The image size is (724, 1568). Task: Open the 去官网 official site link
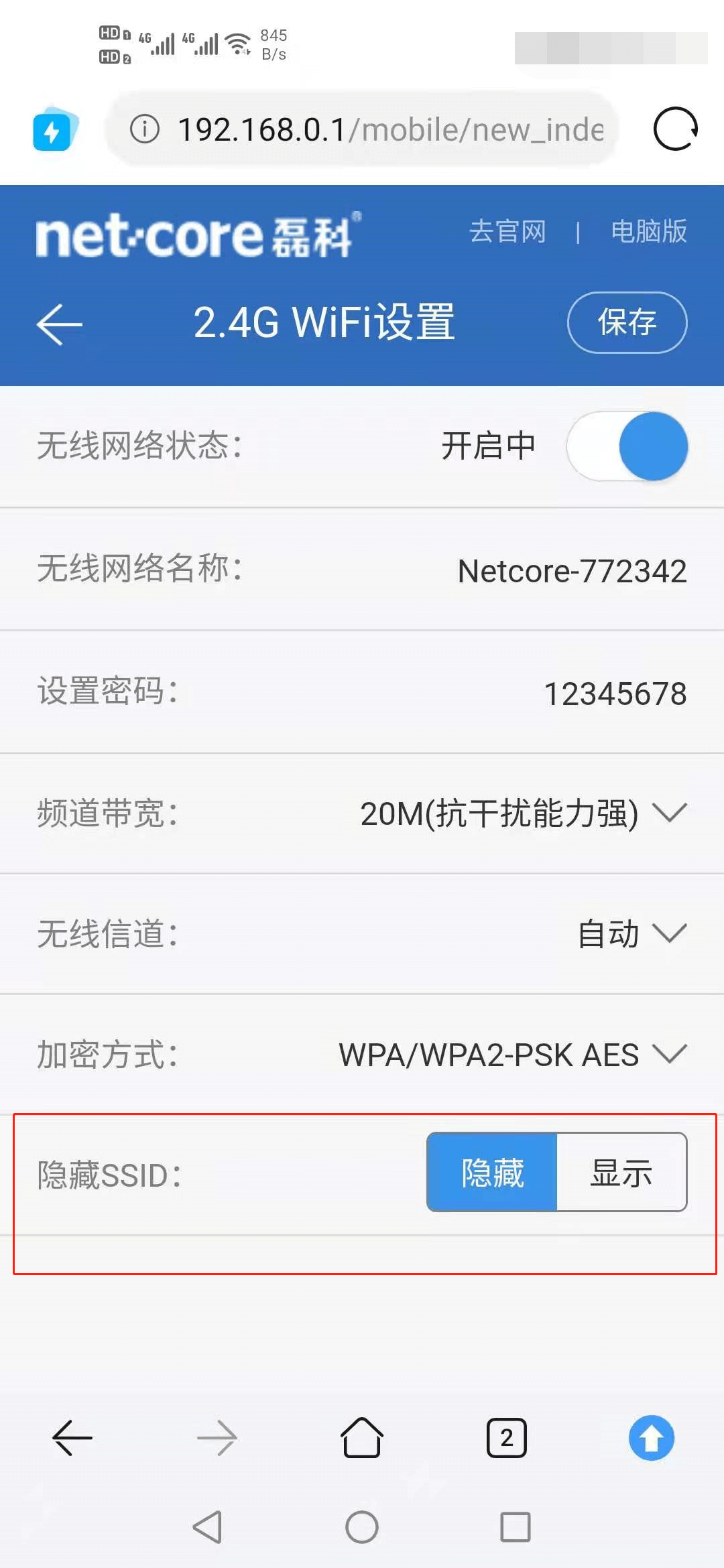click(x=507, y=232)
